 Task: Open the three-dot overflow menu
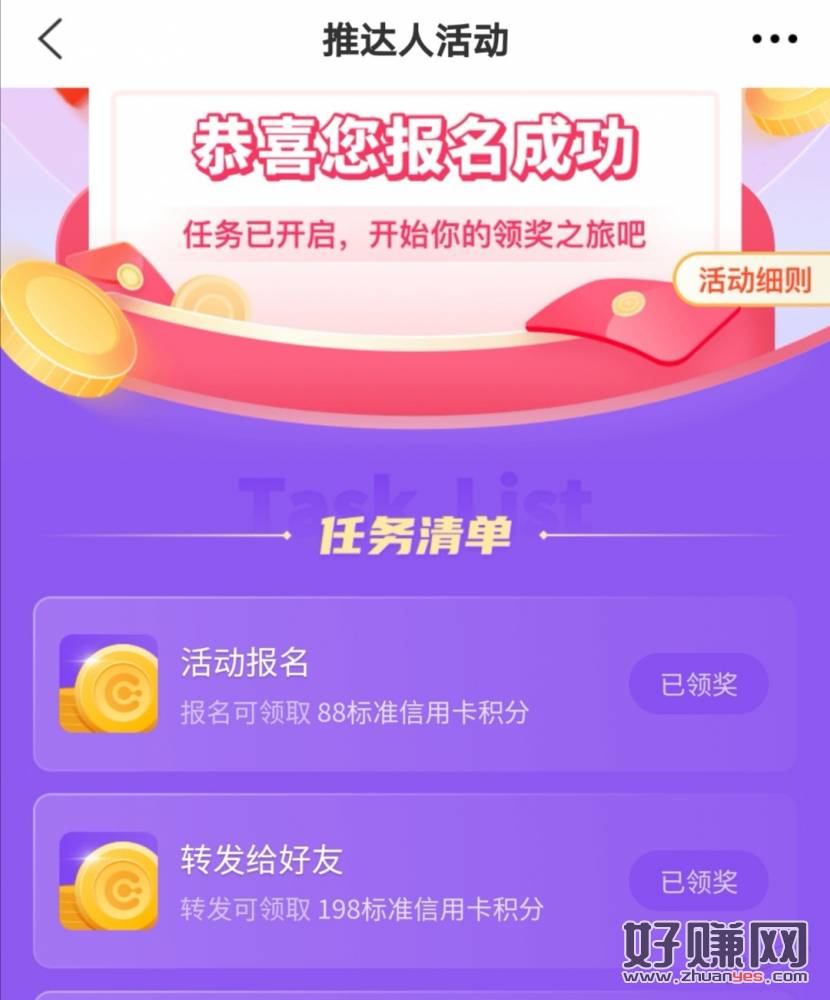(774, 40)
